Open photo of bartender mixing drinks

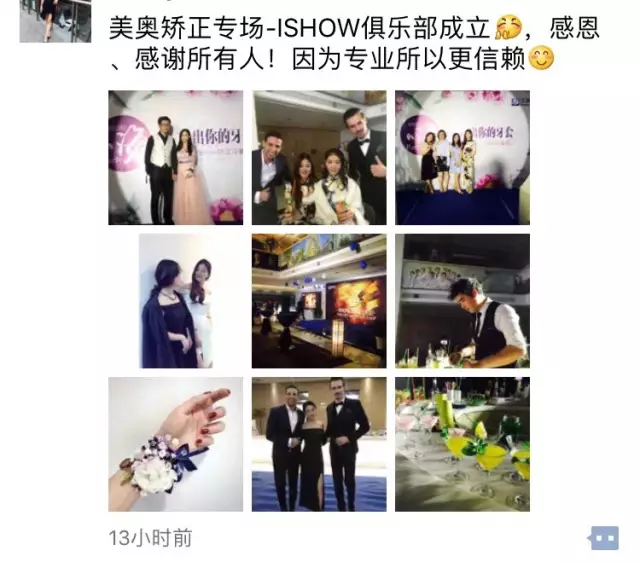462,301
